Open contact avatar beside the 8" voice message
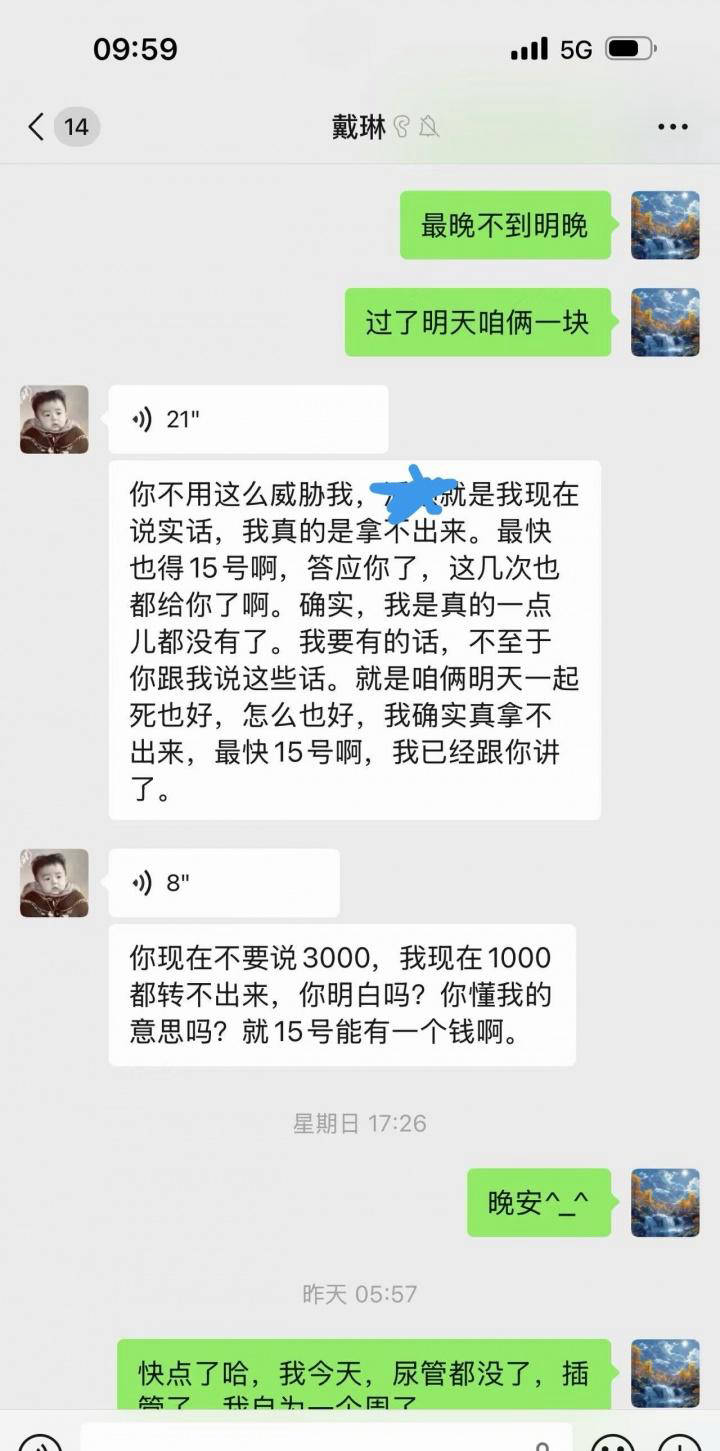This screenshot has height=1451, width=720. pos(54,883)
